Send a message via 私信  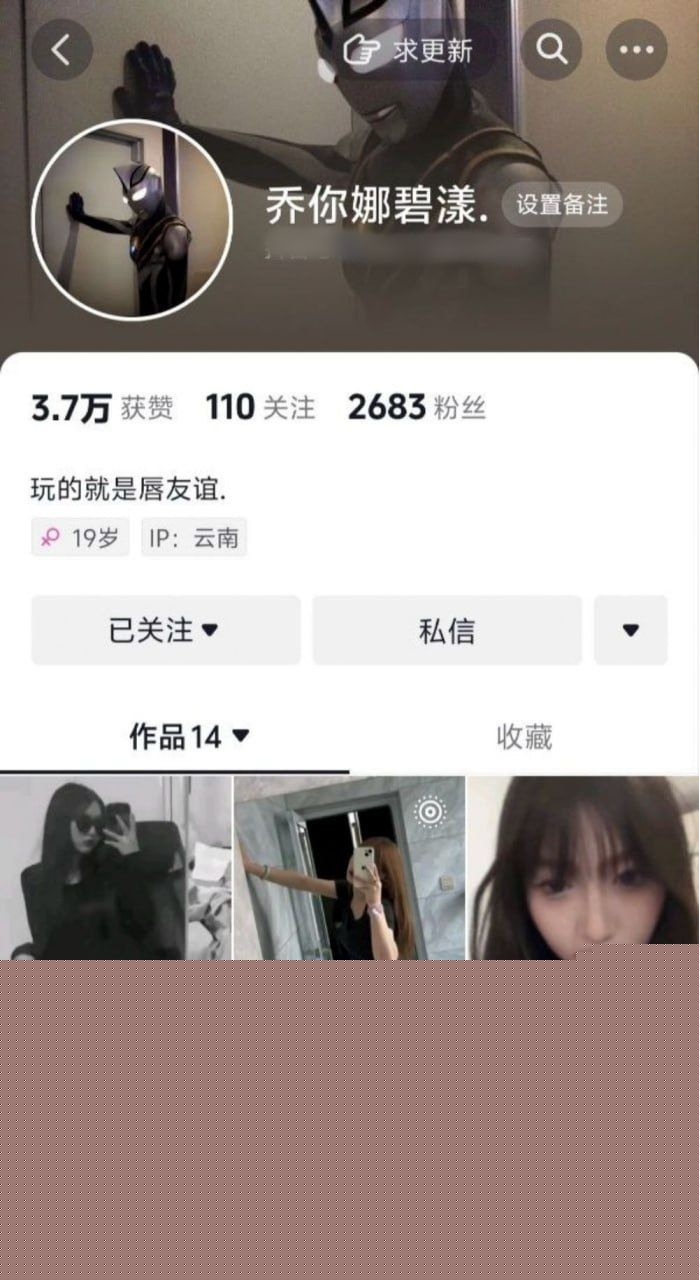[x=447, y=630]
